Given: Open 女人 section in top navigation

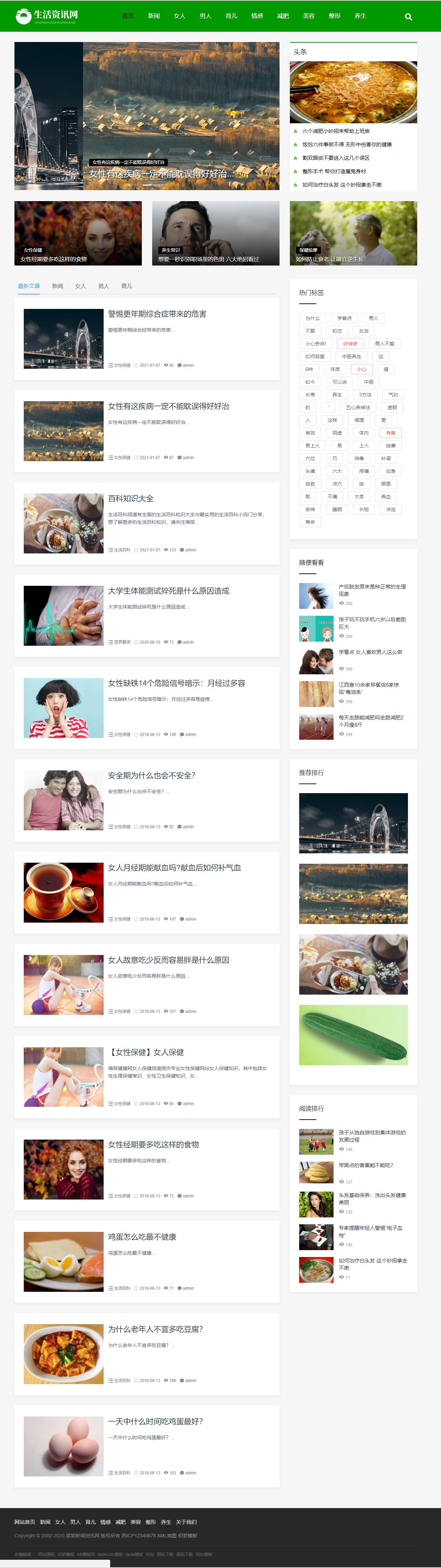Looking at the screenshot, I should [179, 16].
